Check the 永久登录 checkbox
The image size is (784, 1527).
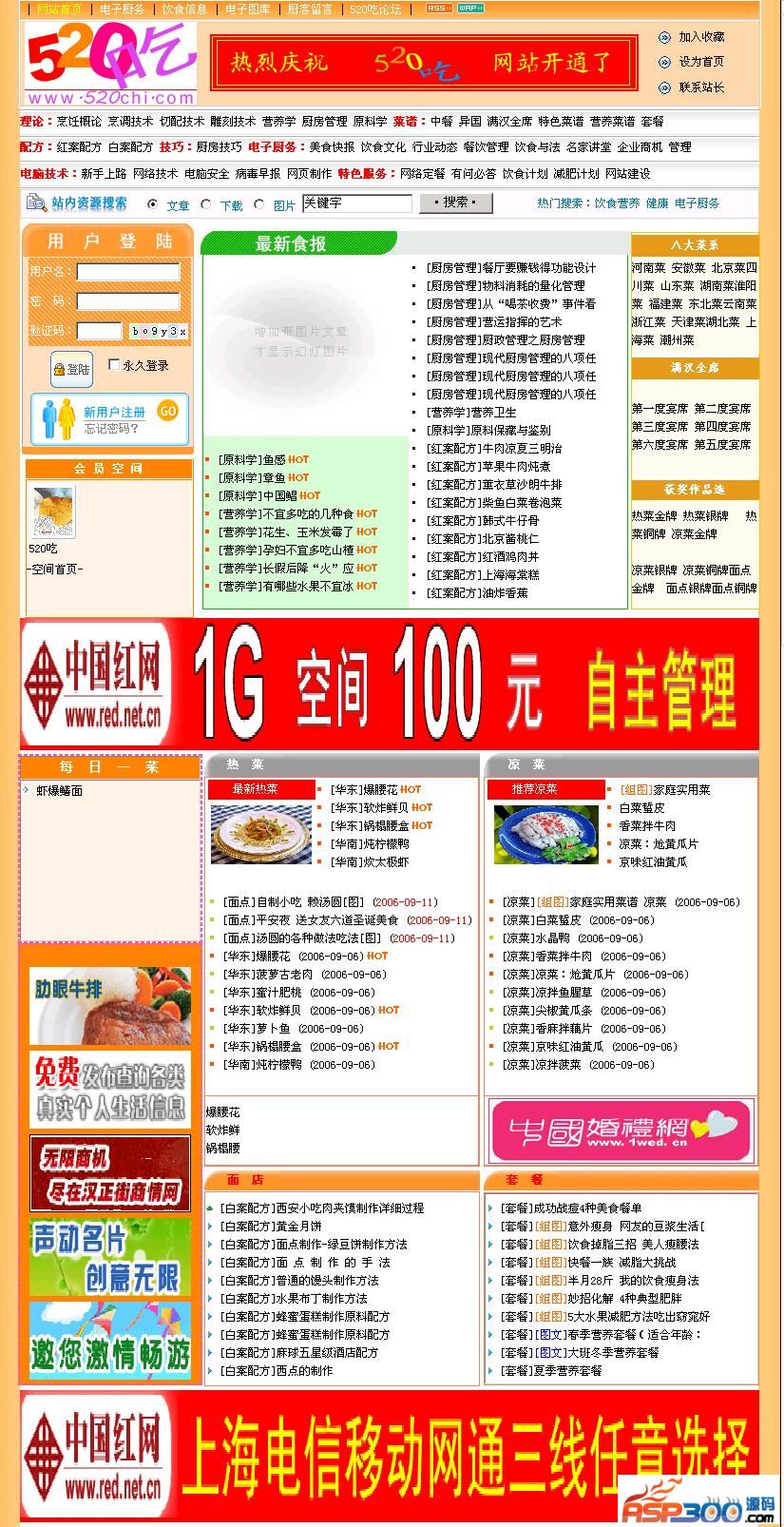(114, 365)
